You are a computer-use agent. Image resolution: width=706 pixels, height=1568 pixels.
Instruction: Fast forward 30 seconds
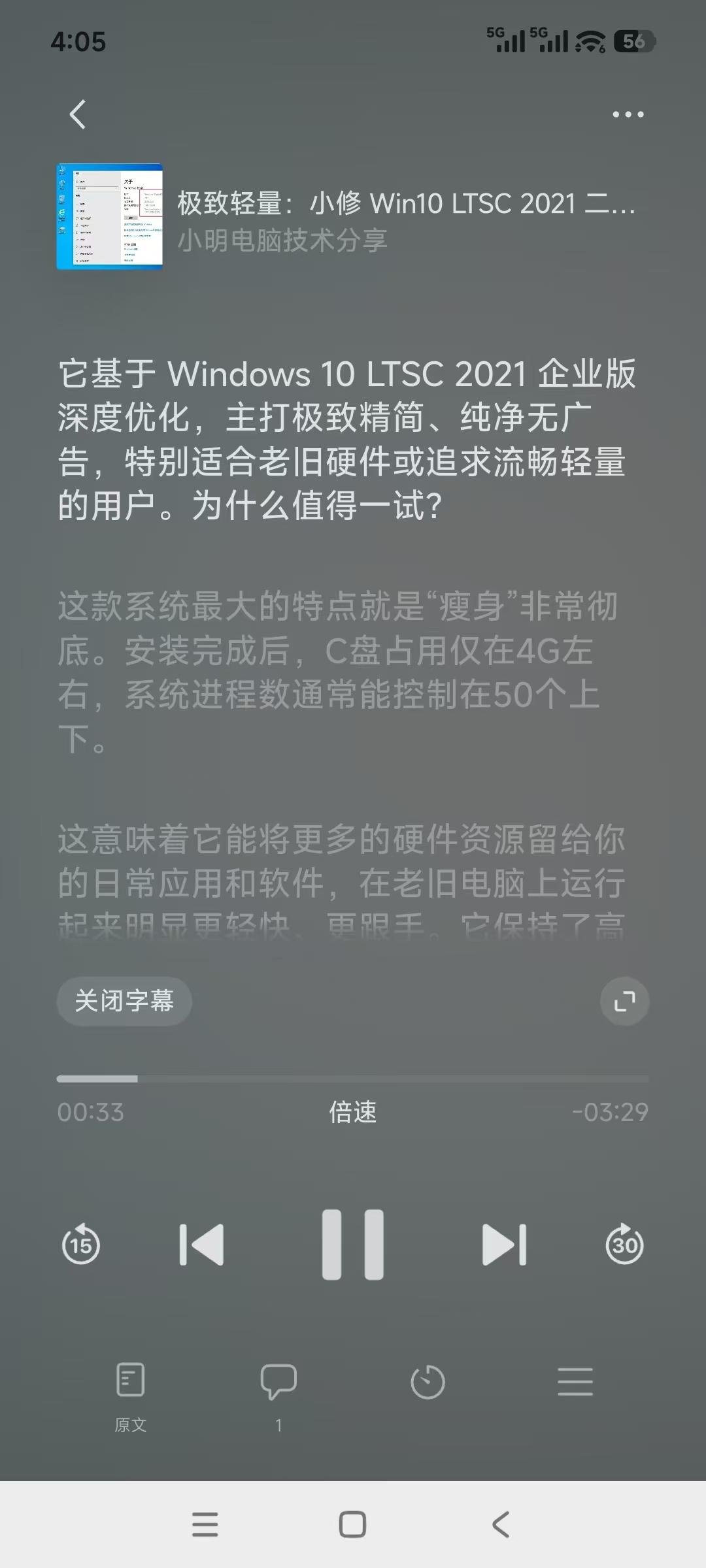click(x=624, y=1245)
